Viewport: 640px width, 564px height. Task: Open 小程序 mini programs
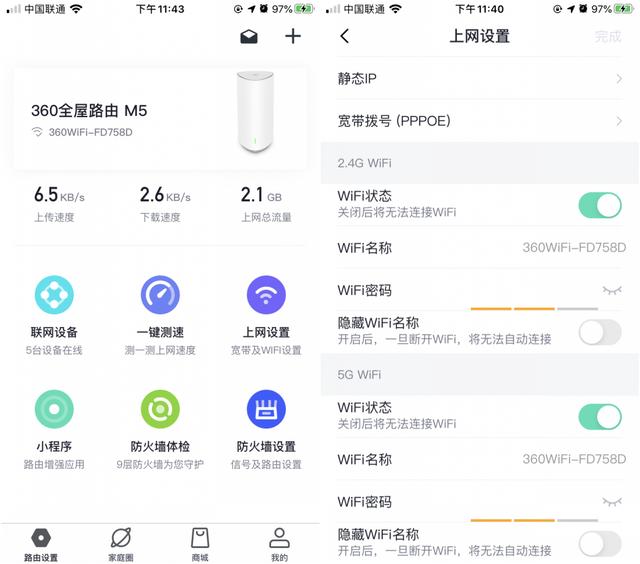54,429
